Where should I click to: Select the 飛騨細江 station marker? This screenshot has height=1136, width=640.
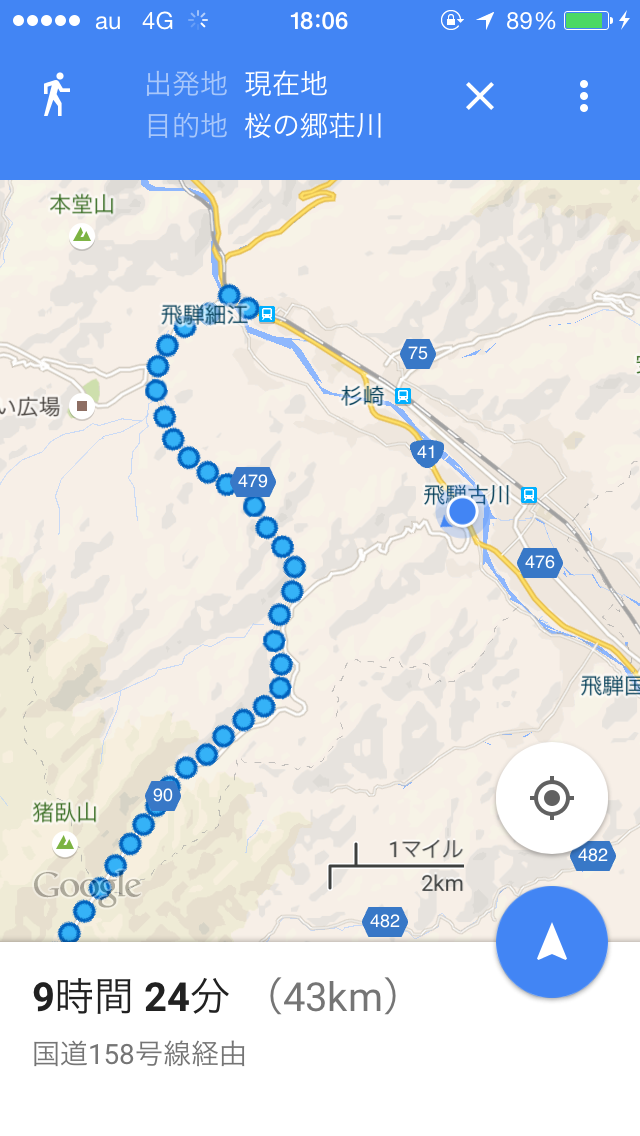coord(267,314)
